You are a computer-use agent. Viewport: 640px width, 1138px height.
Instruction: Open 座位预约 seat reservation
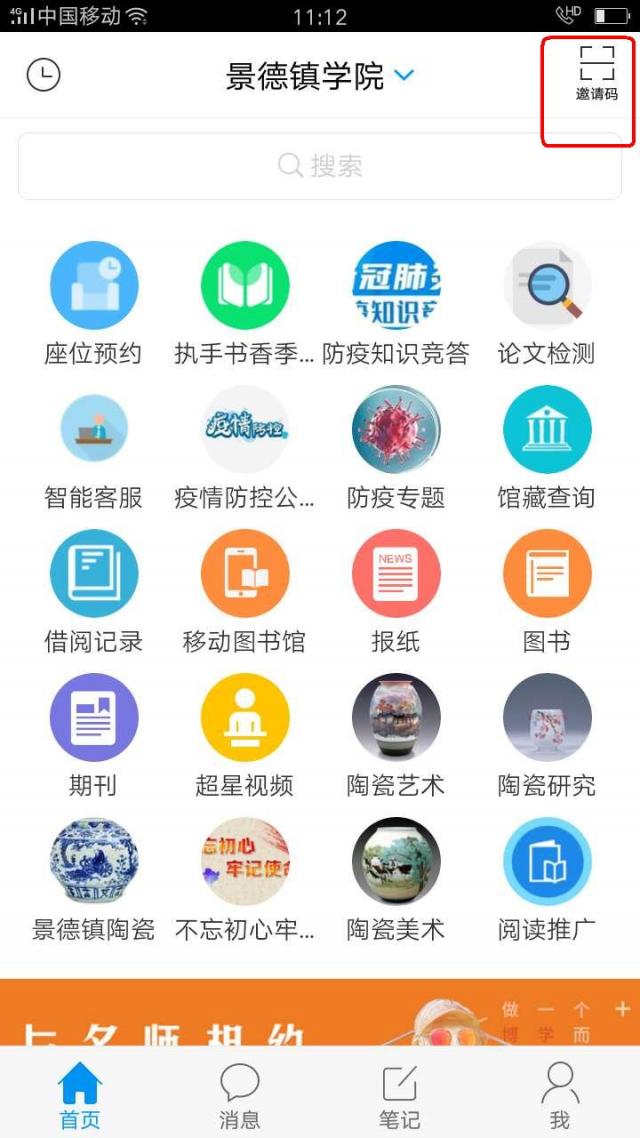coord(94,286)
